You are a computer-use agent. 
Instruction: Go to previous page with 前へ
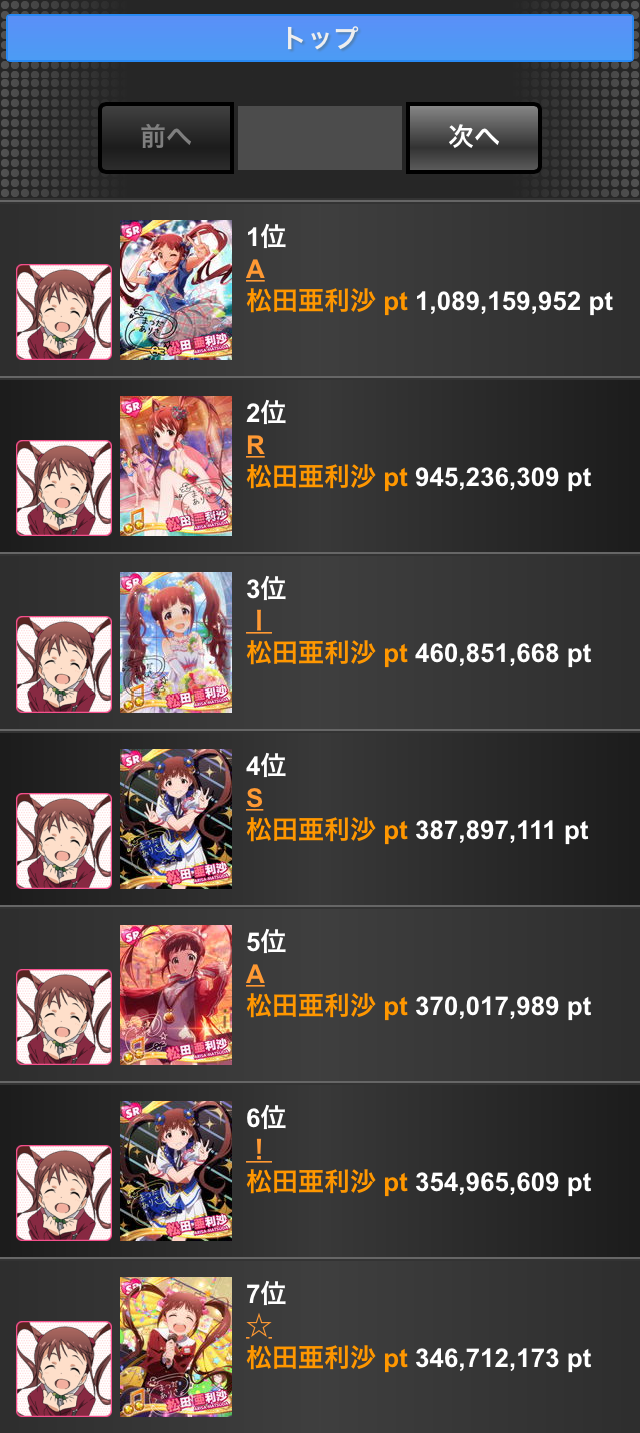click(x=166, y=137)
